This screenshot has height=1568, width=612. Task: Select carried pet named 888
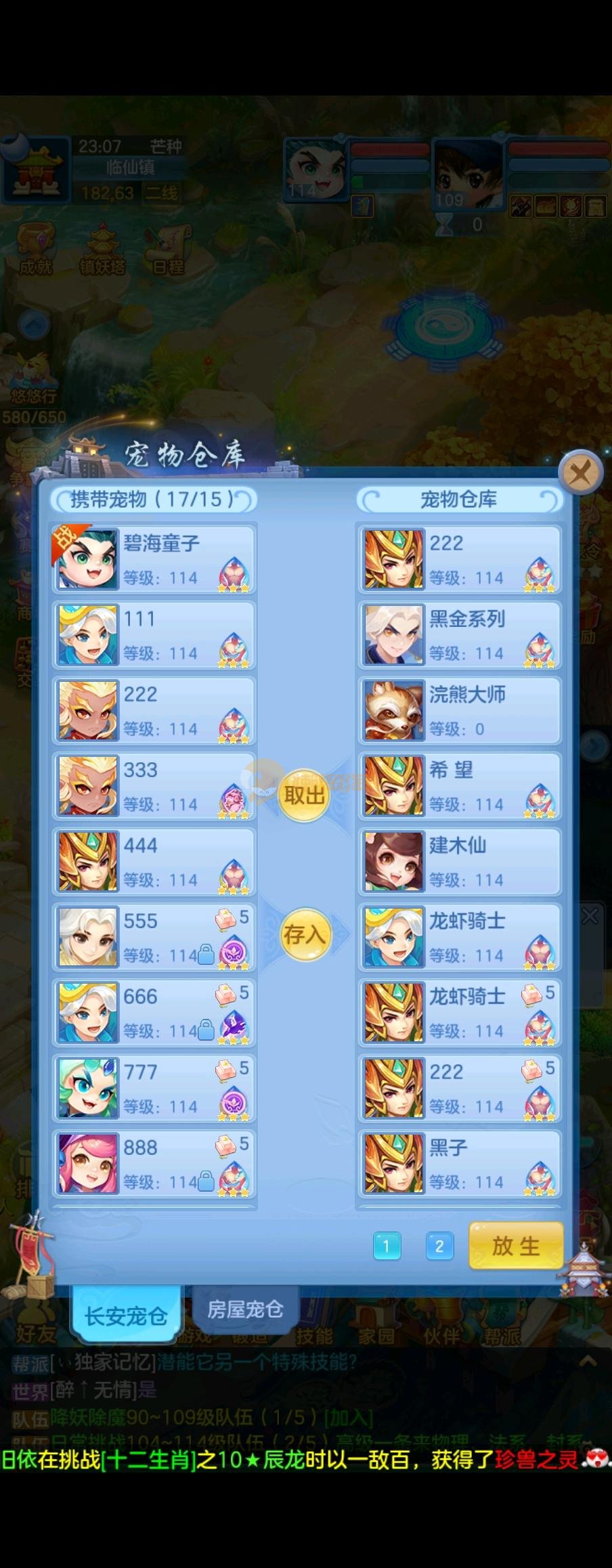click(154, 1164)
